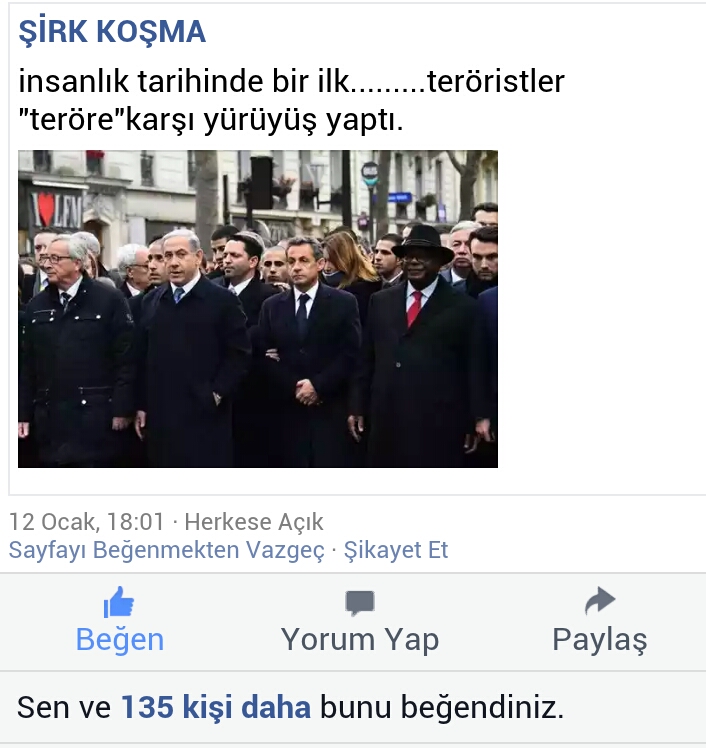View the 135 kişi daha likers list
Screen dimensions: 706x748
(216, 708)
